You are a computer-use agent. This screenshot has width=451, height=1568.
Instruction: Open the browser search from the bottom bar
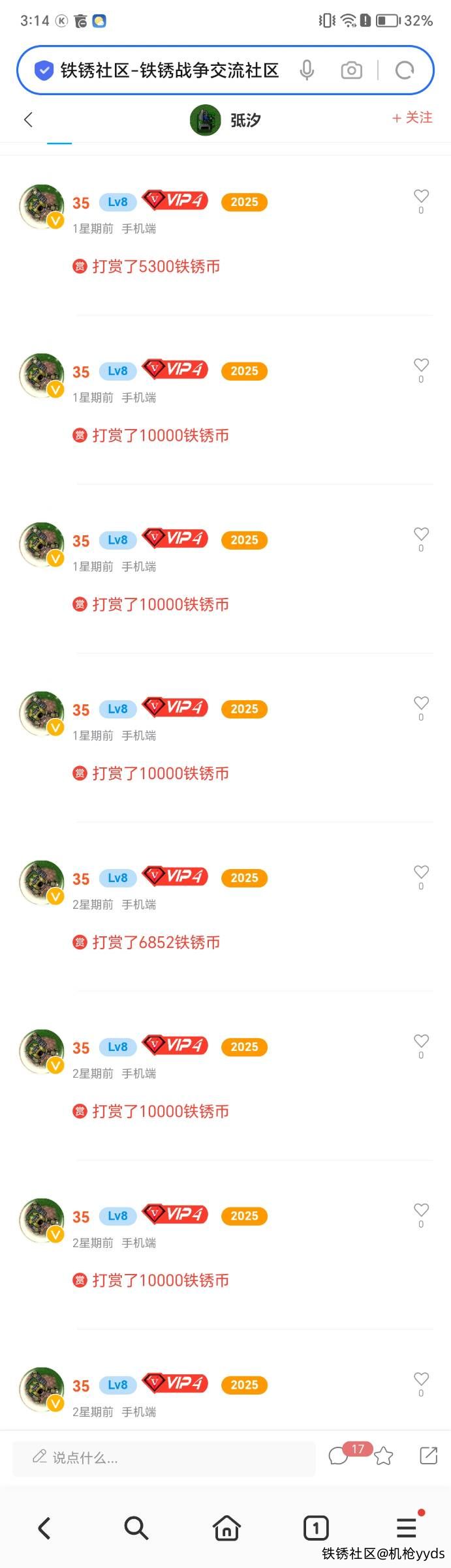coord(136,1528)
